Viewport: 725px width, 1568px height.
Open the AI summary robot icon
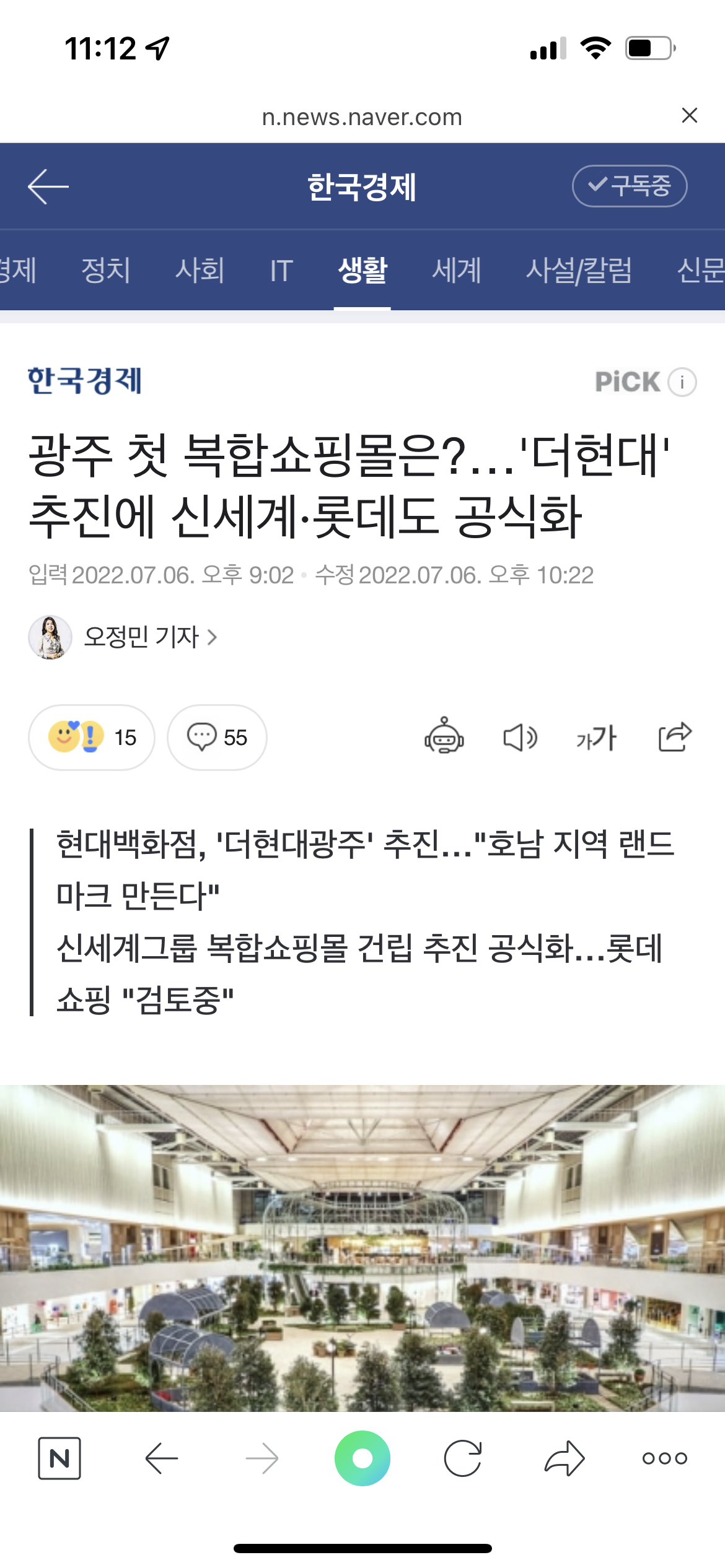[x=444, y=736]
